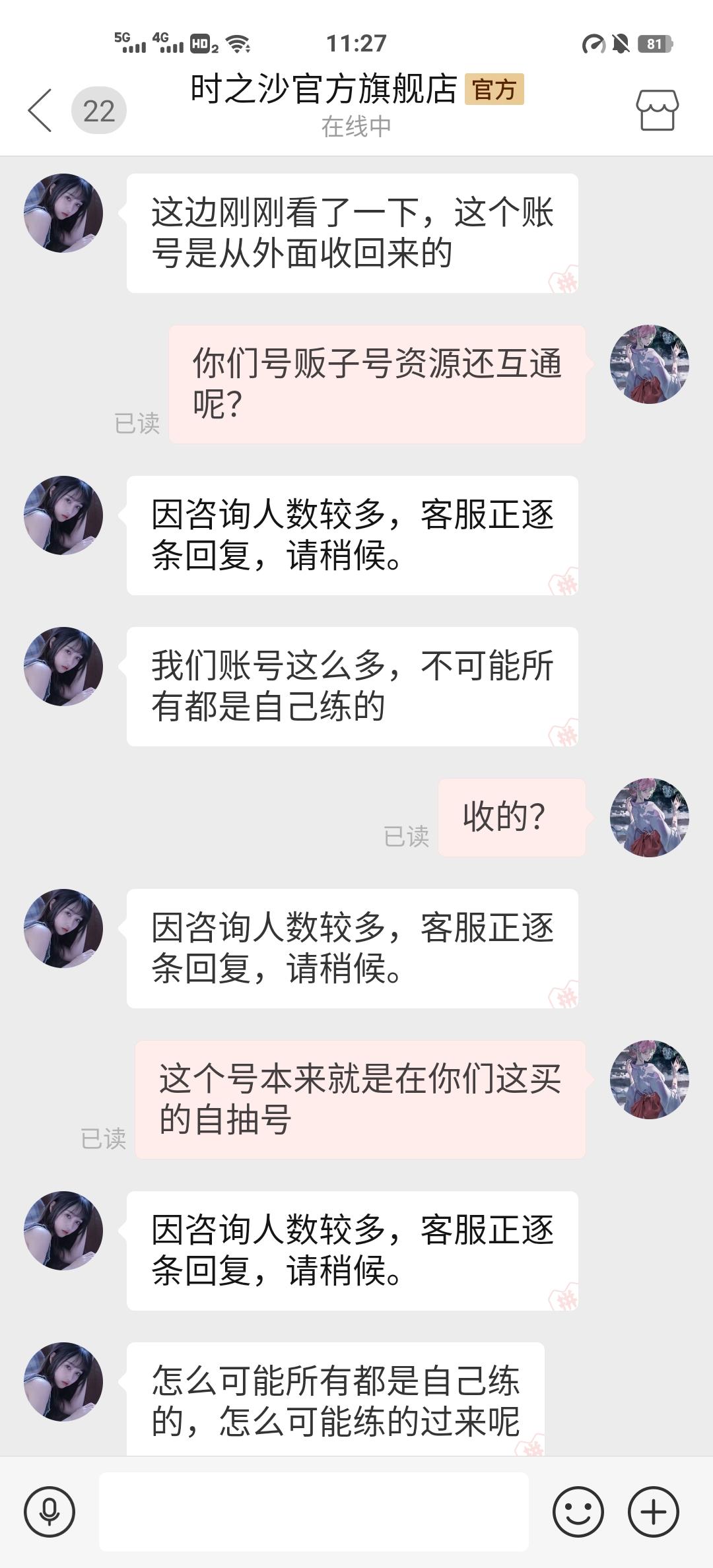Open the plus attachments menu
Image resolution: width=713 pixels, height=1568 pixels.
[653, 1511]
